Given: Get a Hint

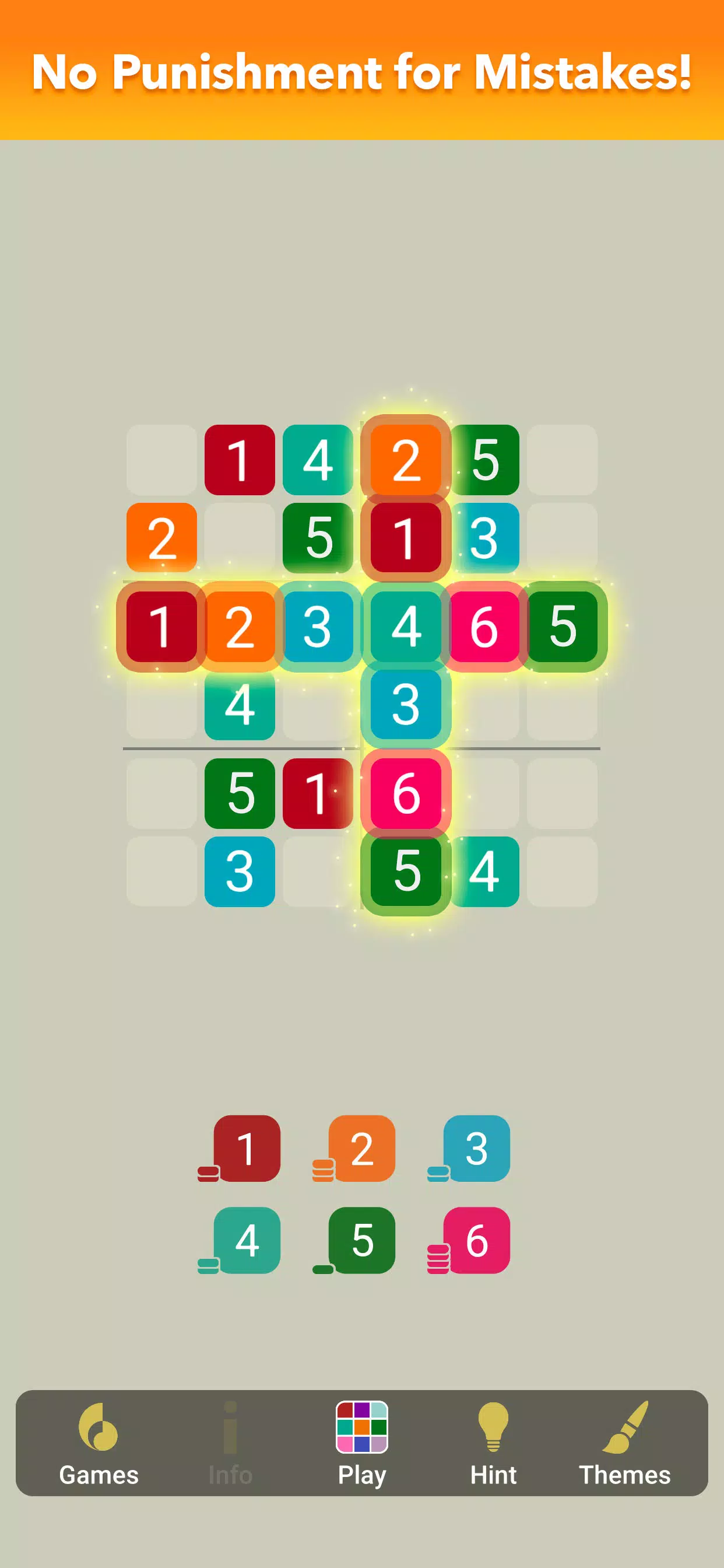Looking at the screenshot, I should [493, 1444].
